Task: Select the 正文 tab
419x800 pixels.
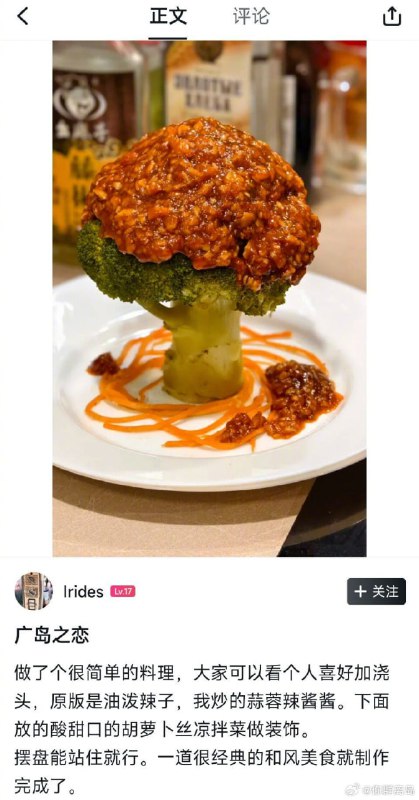Action: tap(168, 17)
